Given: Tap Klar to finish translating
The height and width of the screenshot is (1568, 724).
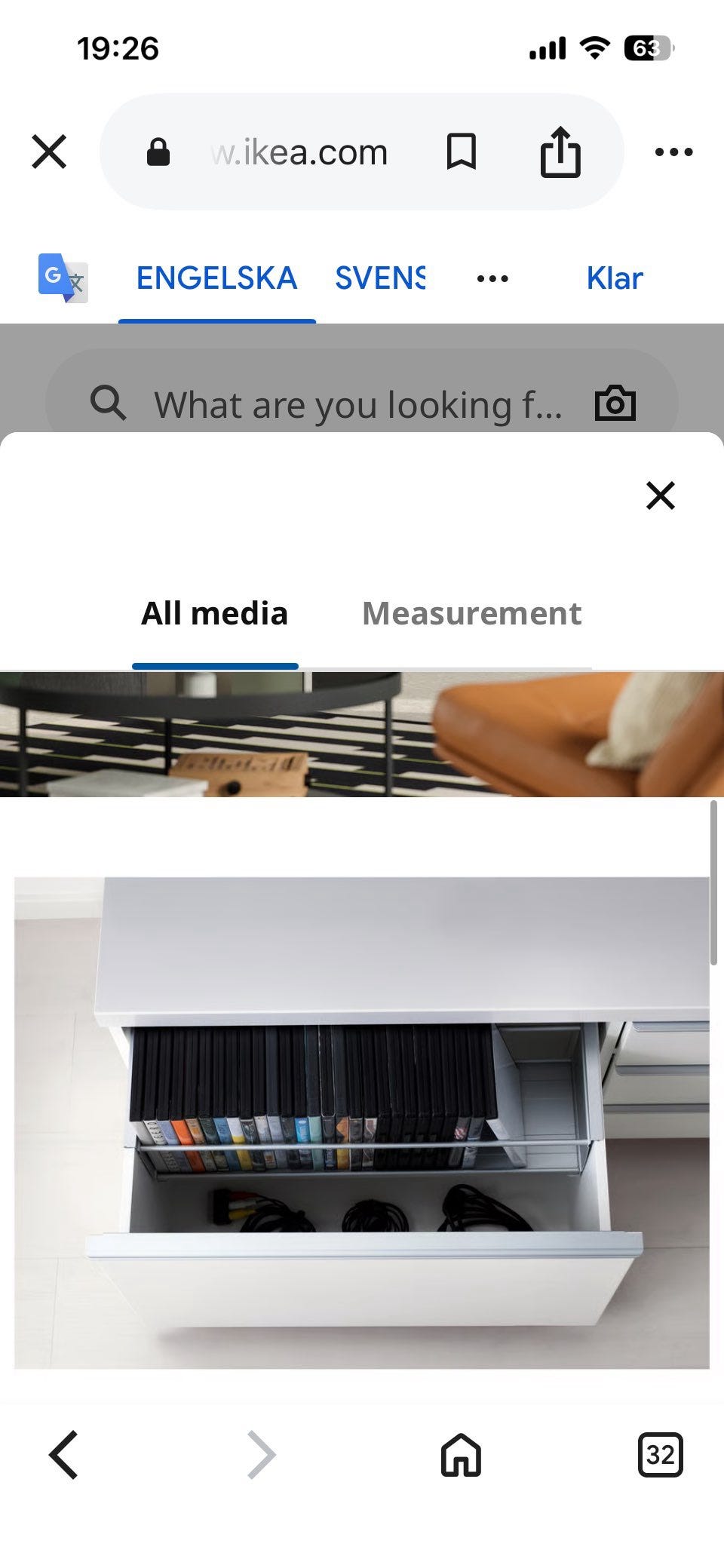Looking at the screenshot, I should [615, 278].
